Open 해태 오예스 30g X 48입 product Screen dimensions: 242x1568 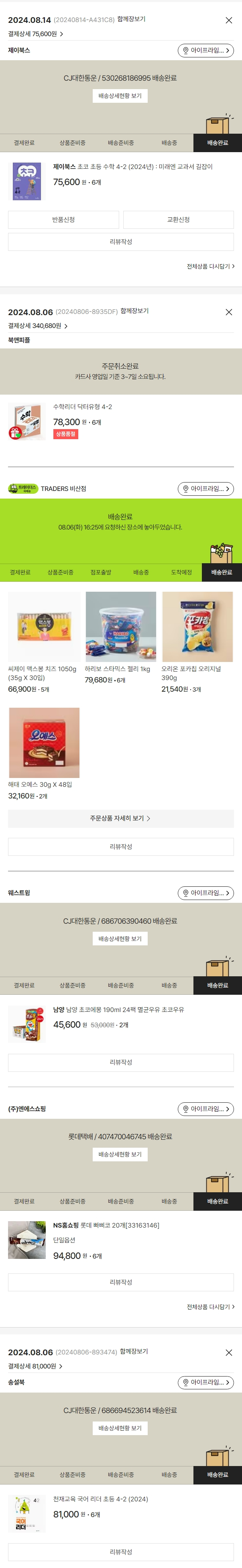[x=44, y=743]
